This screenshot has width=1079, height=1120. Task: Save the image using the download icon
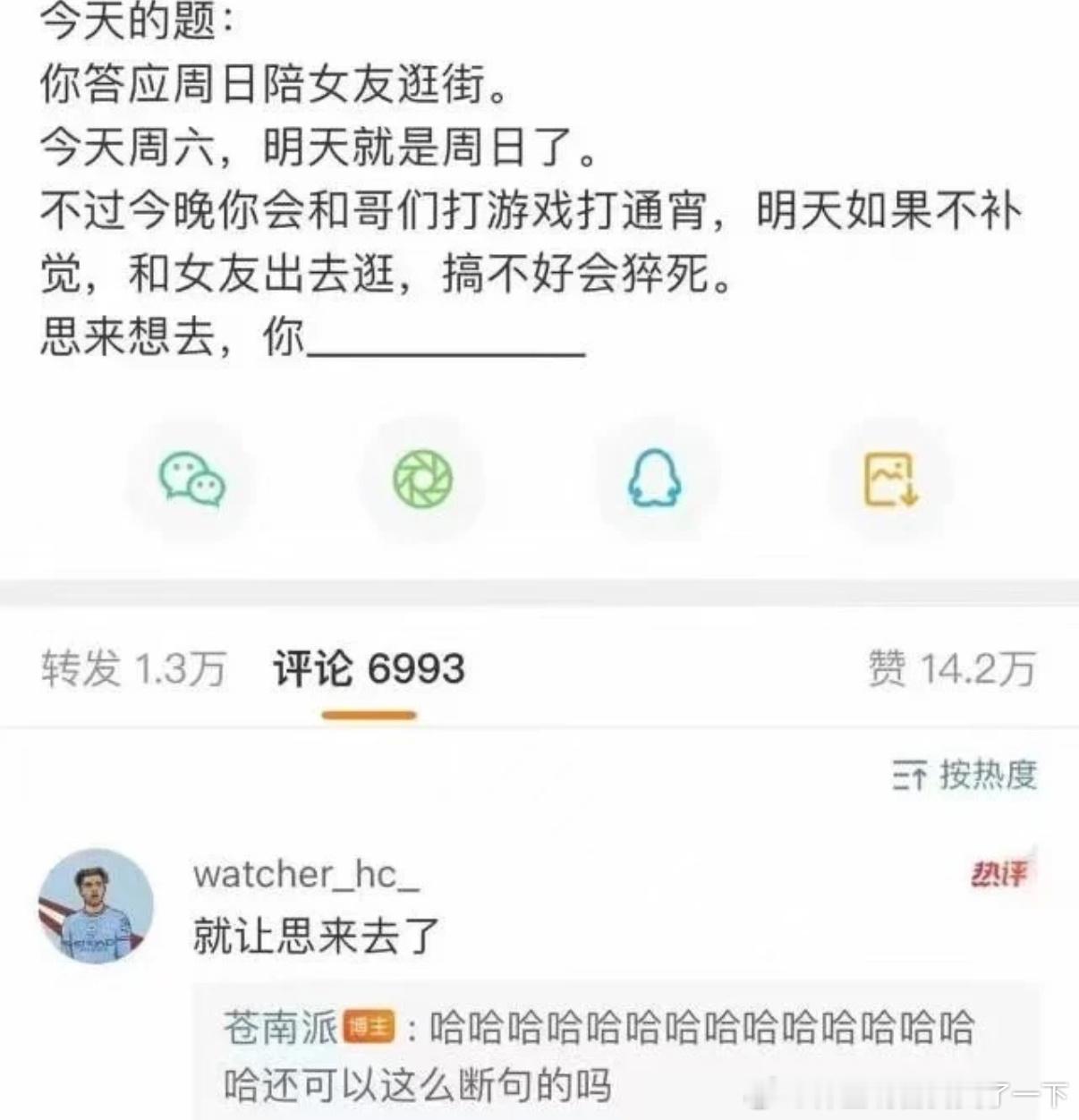click(x=888, y=480)
